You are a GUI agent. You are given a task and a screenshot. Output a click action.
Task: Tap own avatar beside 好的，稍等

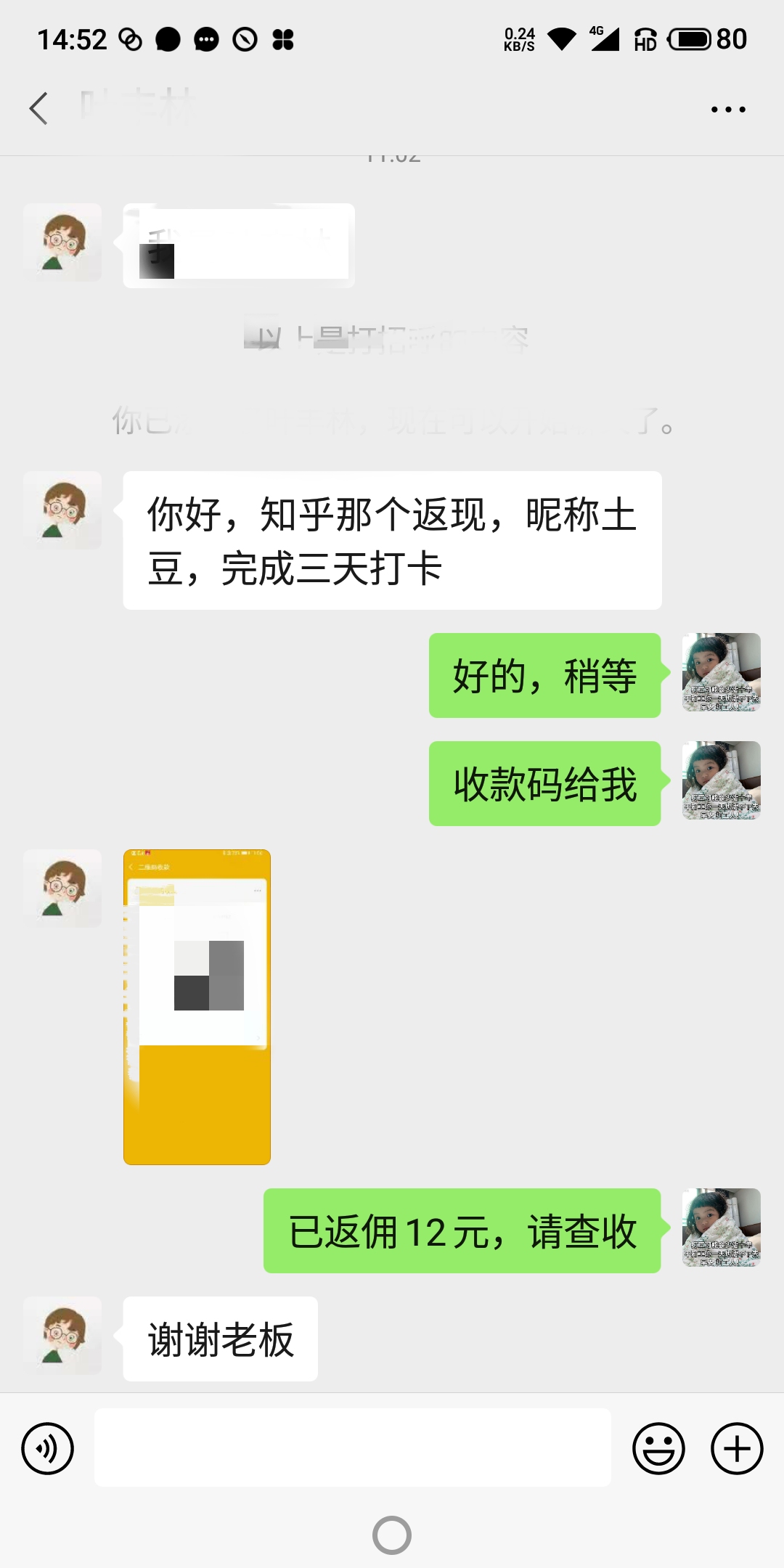[722, 672]
